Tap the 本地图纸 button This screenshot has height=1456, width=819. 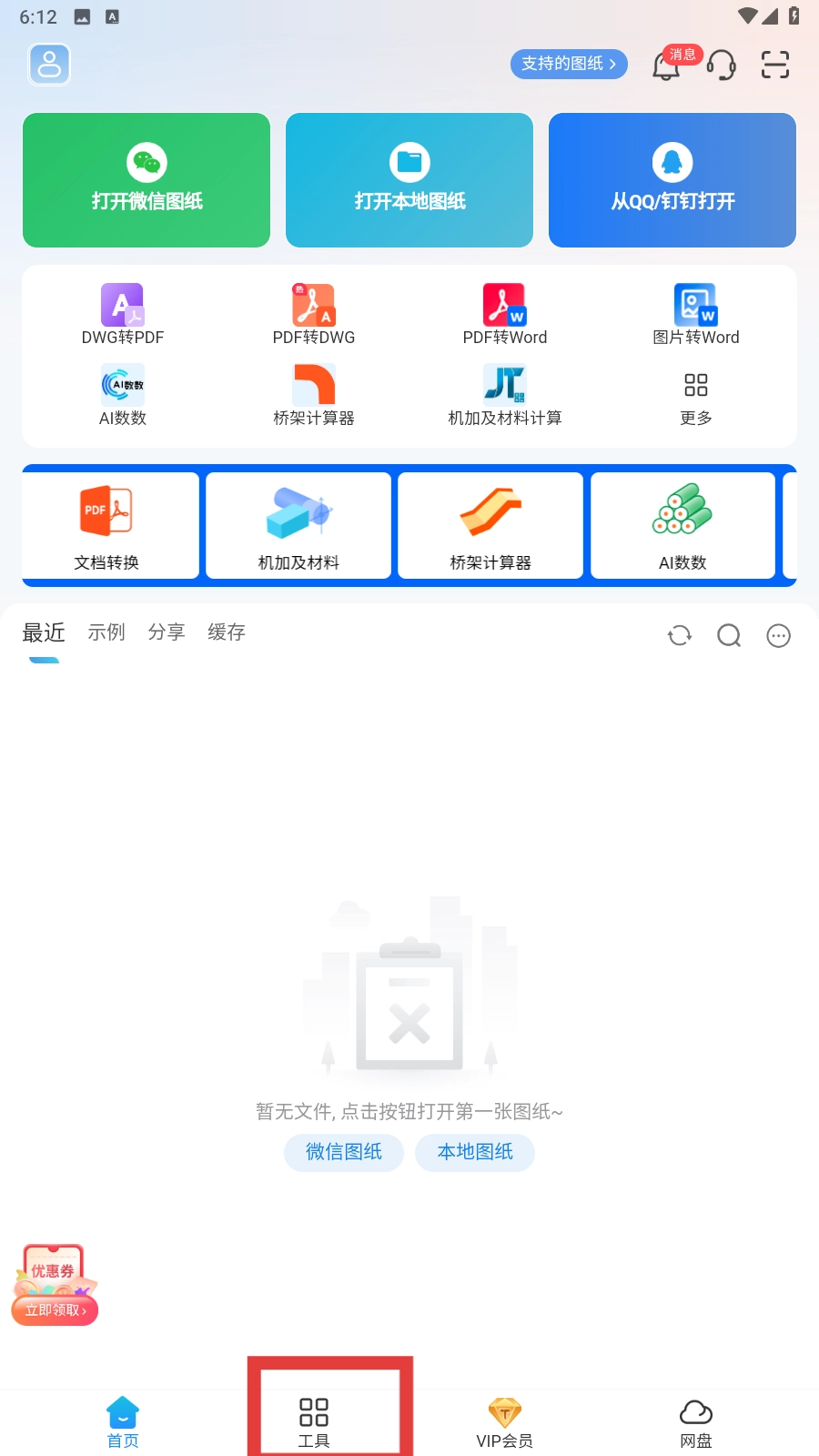pos(475,1152)
